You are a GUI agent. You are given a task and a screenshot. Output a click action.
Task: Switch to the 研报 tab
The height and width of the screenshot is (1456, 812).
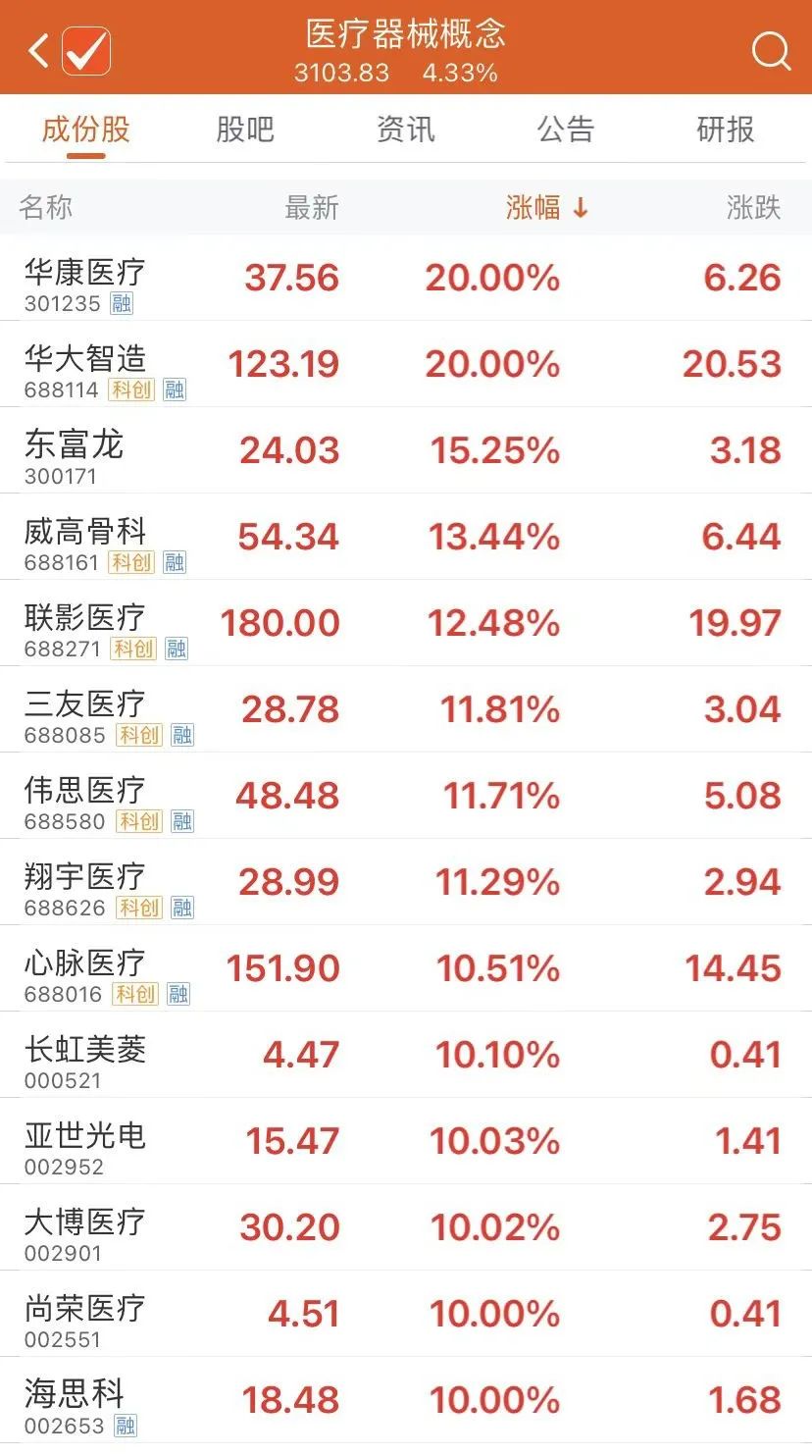point(726,130)
